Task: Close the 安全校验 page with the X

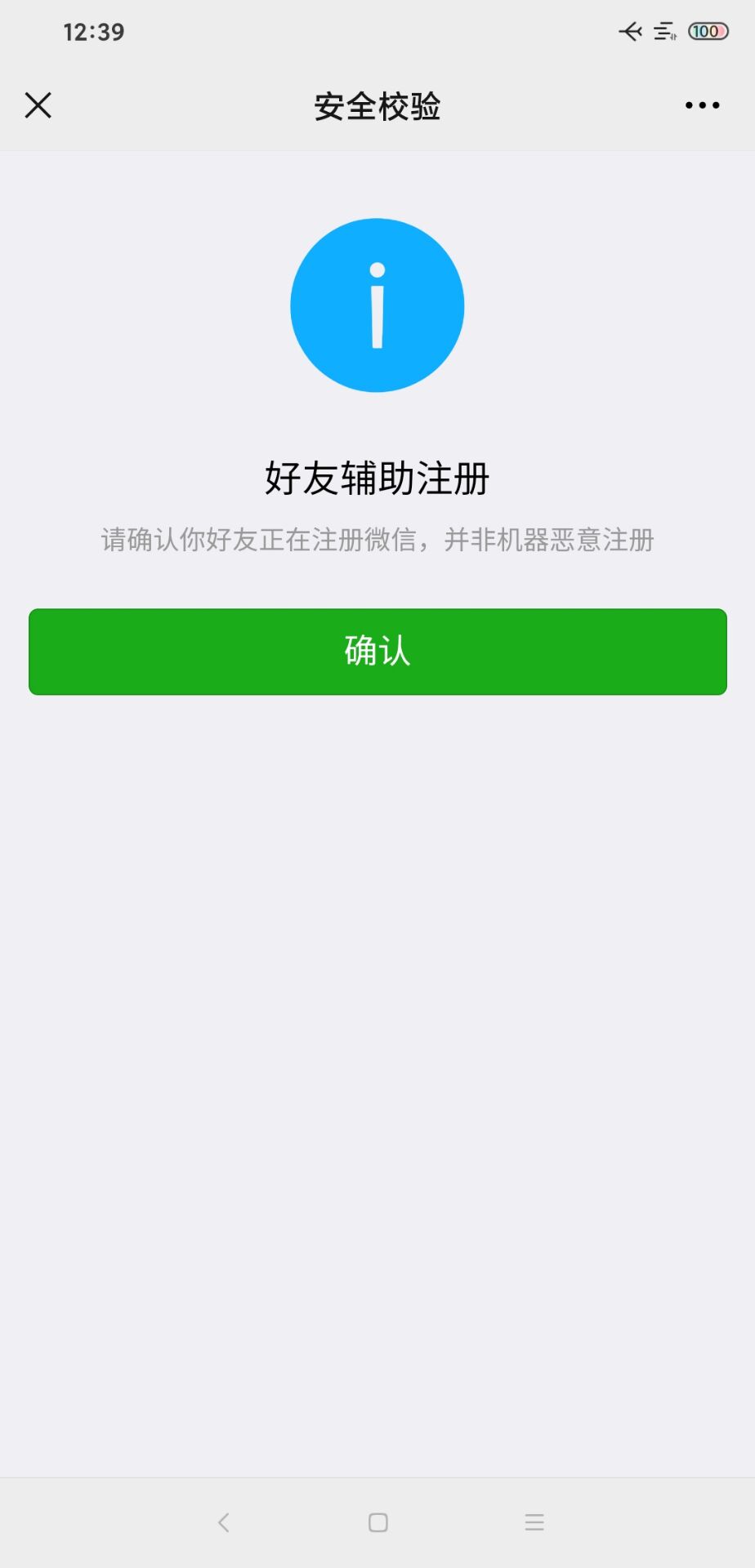Action: click(x=38, y=105)
